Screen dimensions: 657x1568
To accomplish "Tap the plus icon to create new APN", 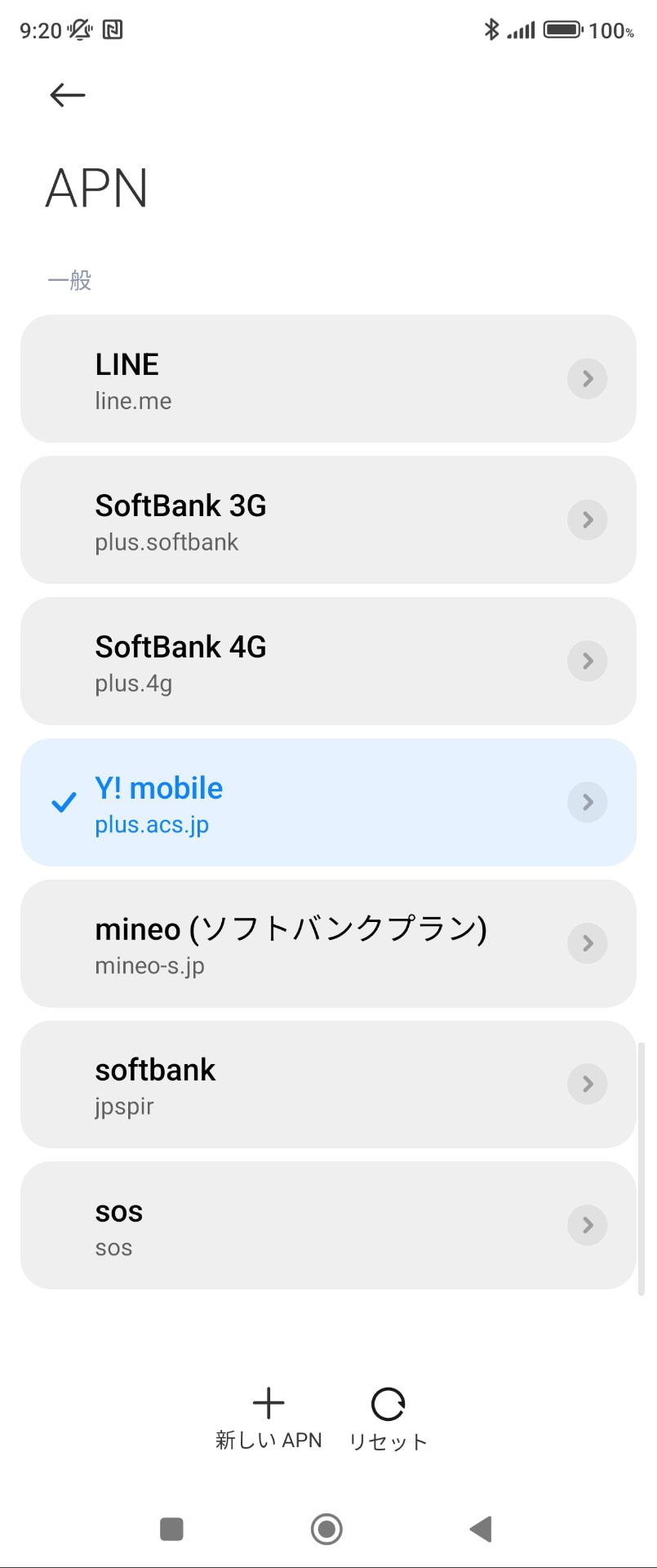I will pos(269,1401).
